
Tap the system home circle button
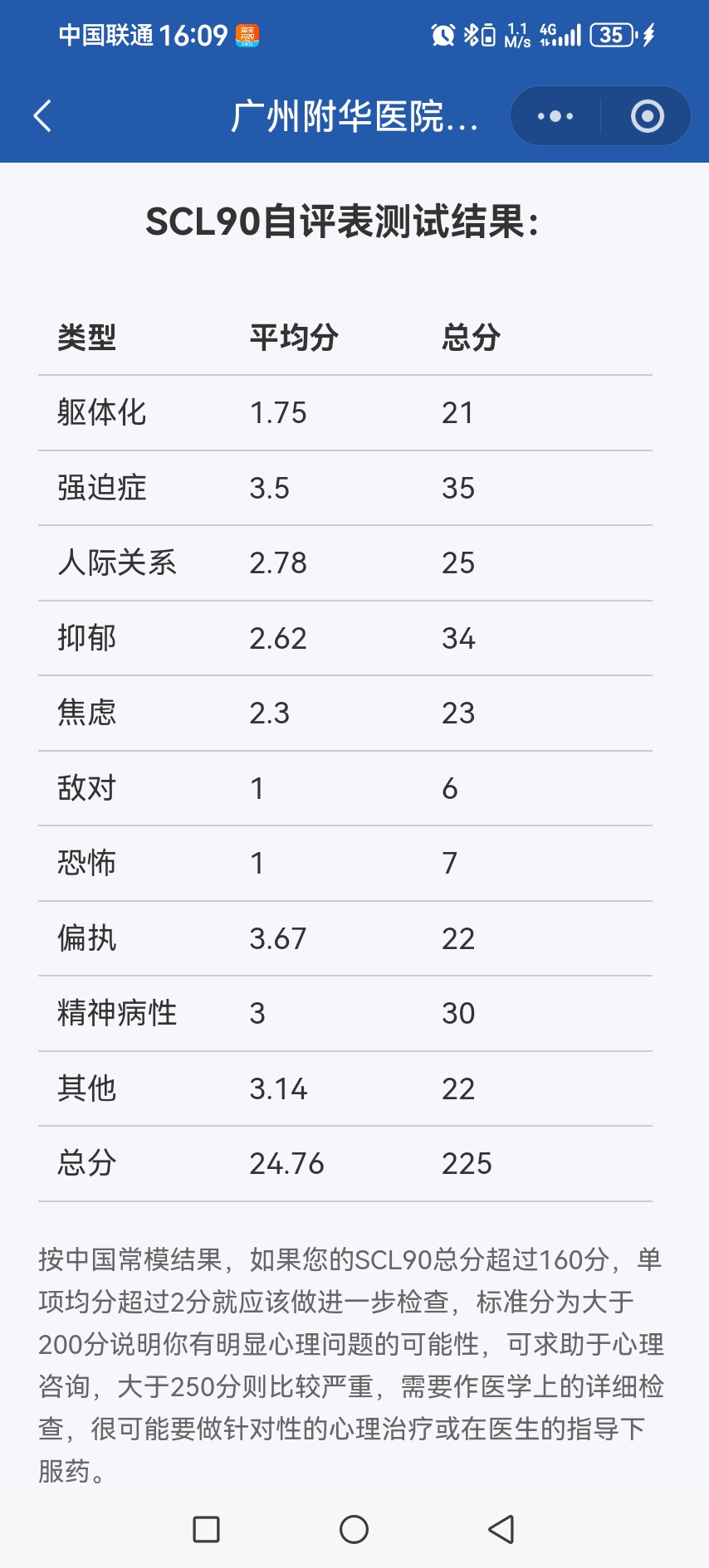point(354,1529)
